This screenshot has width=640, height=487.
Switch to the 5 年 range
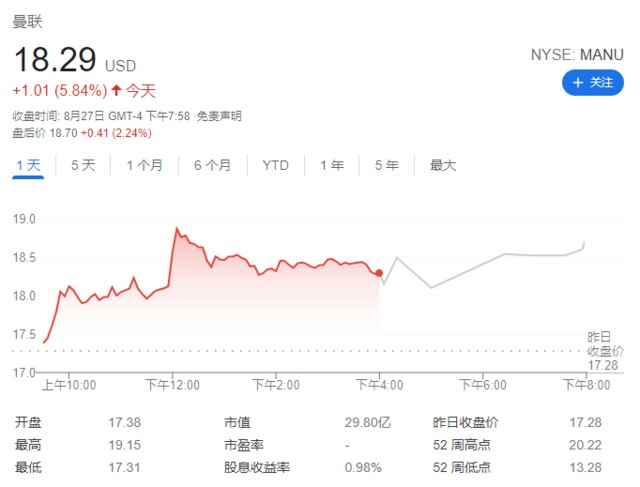(x=386, y=165)
